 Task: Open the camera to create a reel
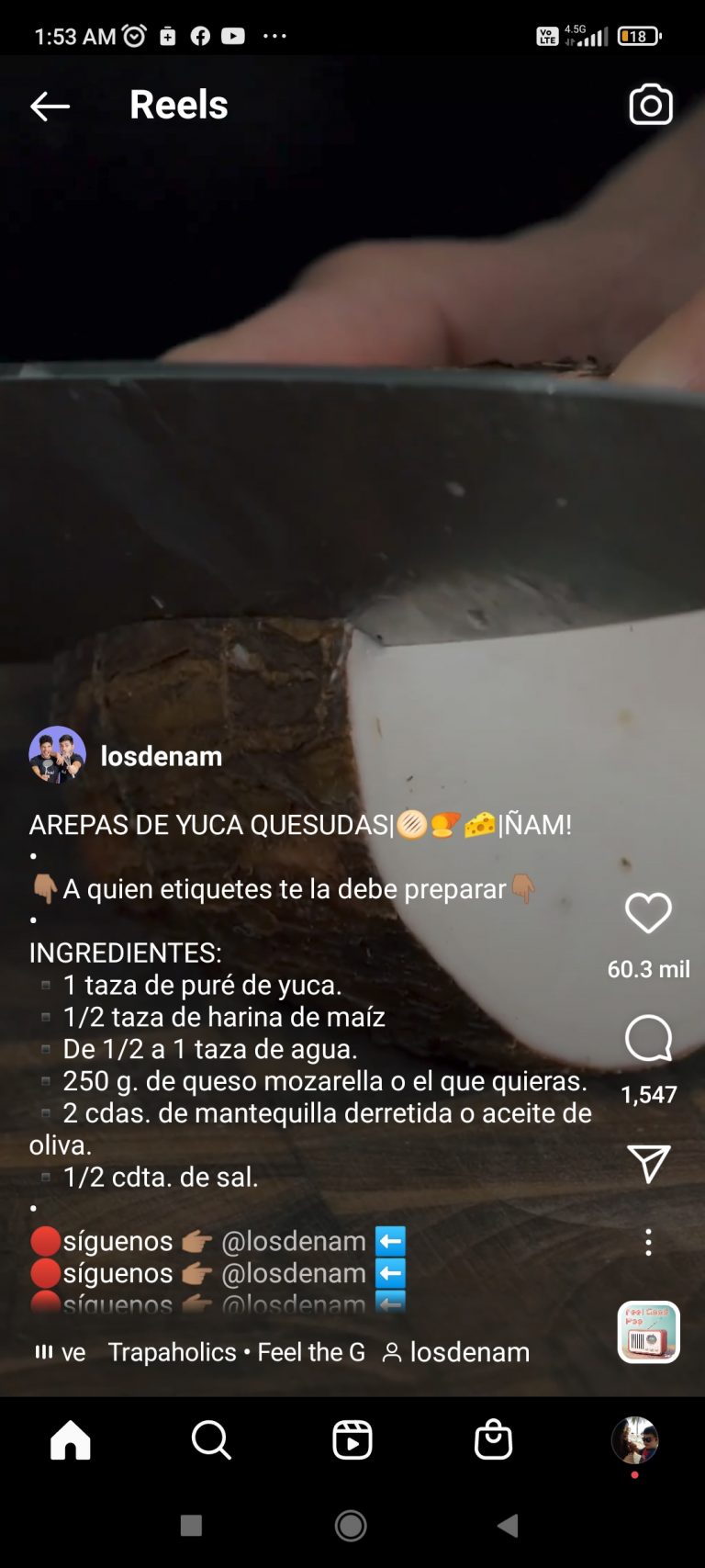point(651,106)
